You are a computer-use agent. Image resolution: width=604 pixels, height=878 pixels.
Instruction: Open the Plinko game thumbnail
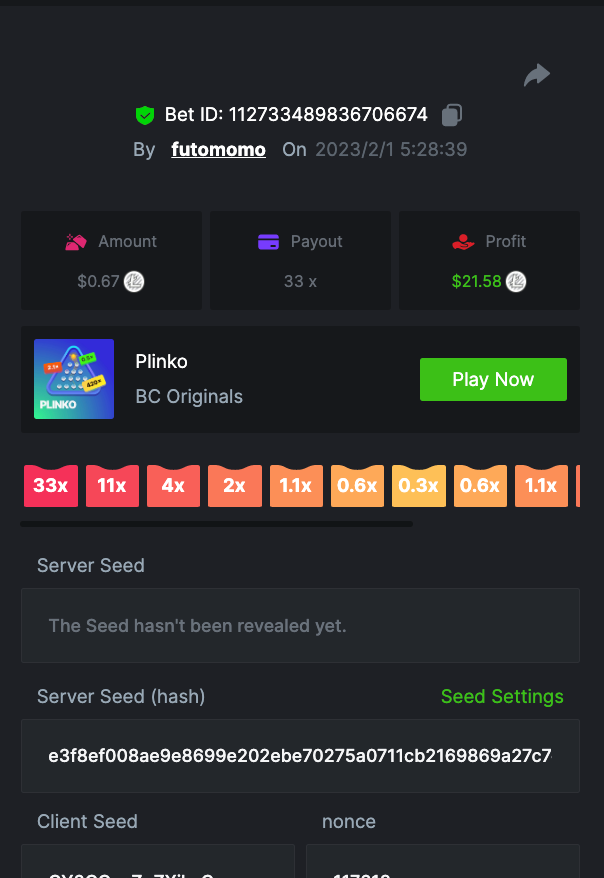[x=74, y=379]
